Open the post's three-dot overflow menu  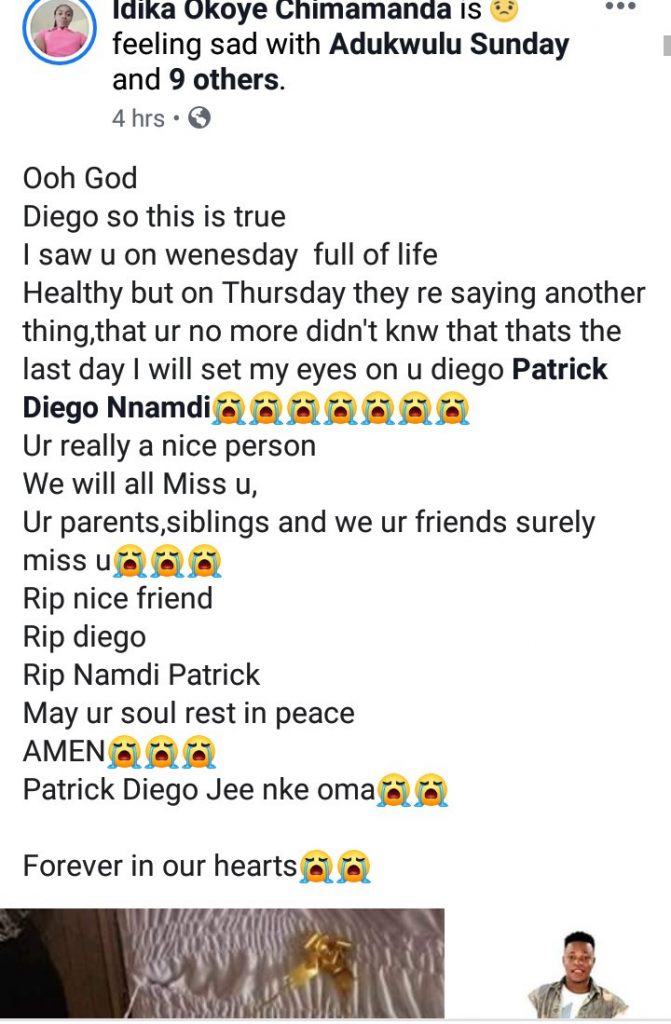621,6
